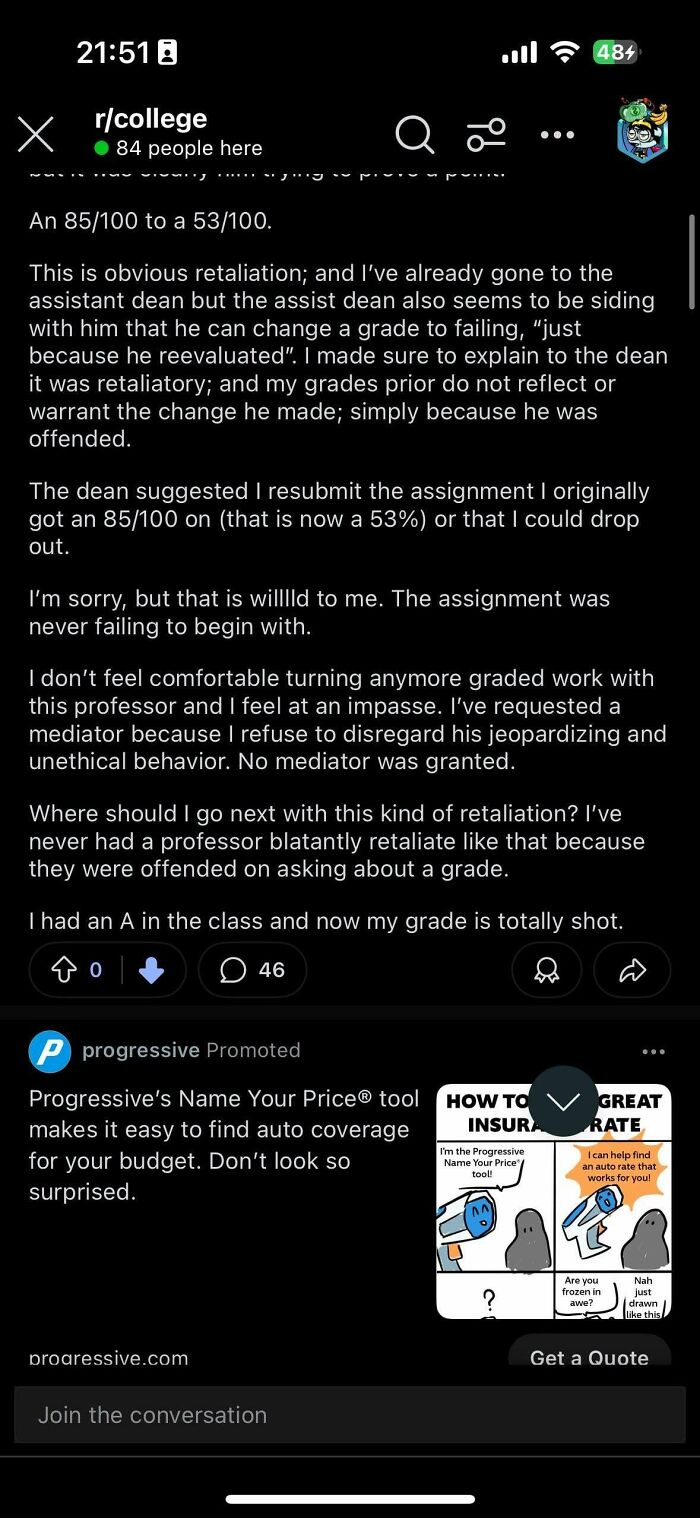700x1518 pixels.
Task: View the 46 comments
Action: tap(252, 969)
